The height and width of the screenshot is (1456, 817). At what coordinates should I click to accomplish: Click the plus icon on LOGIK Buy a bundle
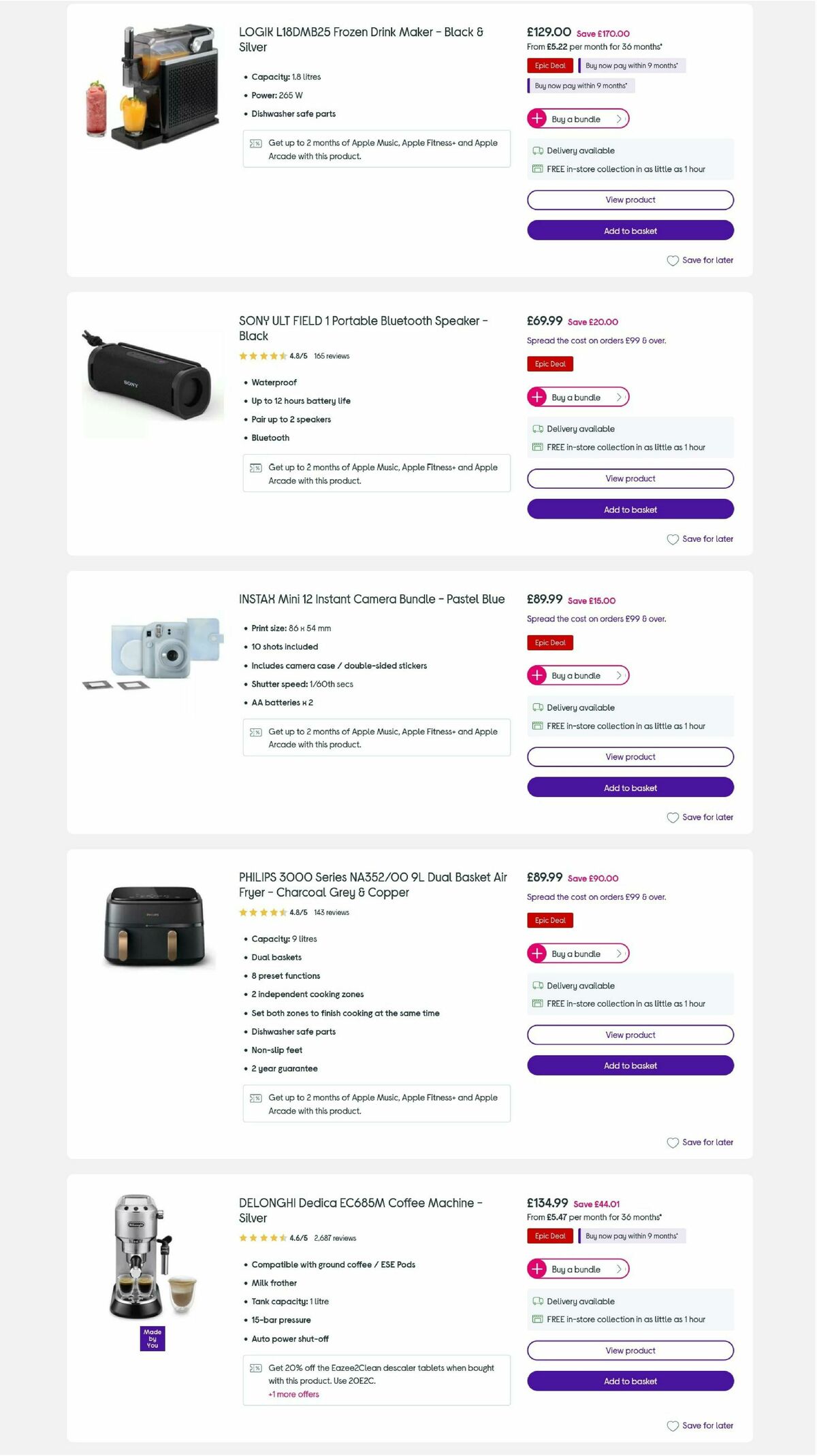pos(539,118)
